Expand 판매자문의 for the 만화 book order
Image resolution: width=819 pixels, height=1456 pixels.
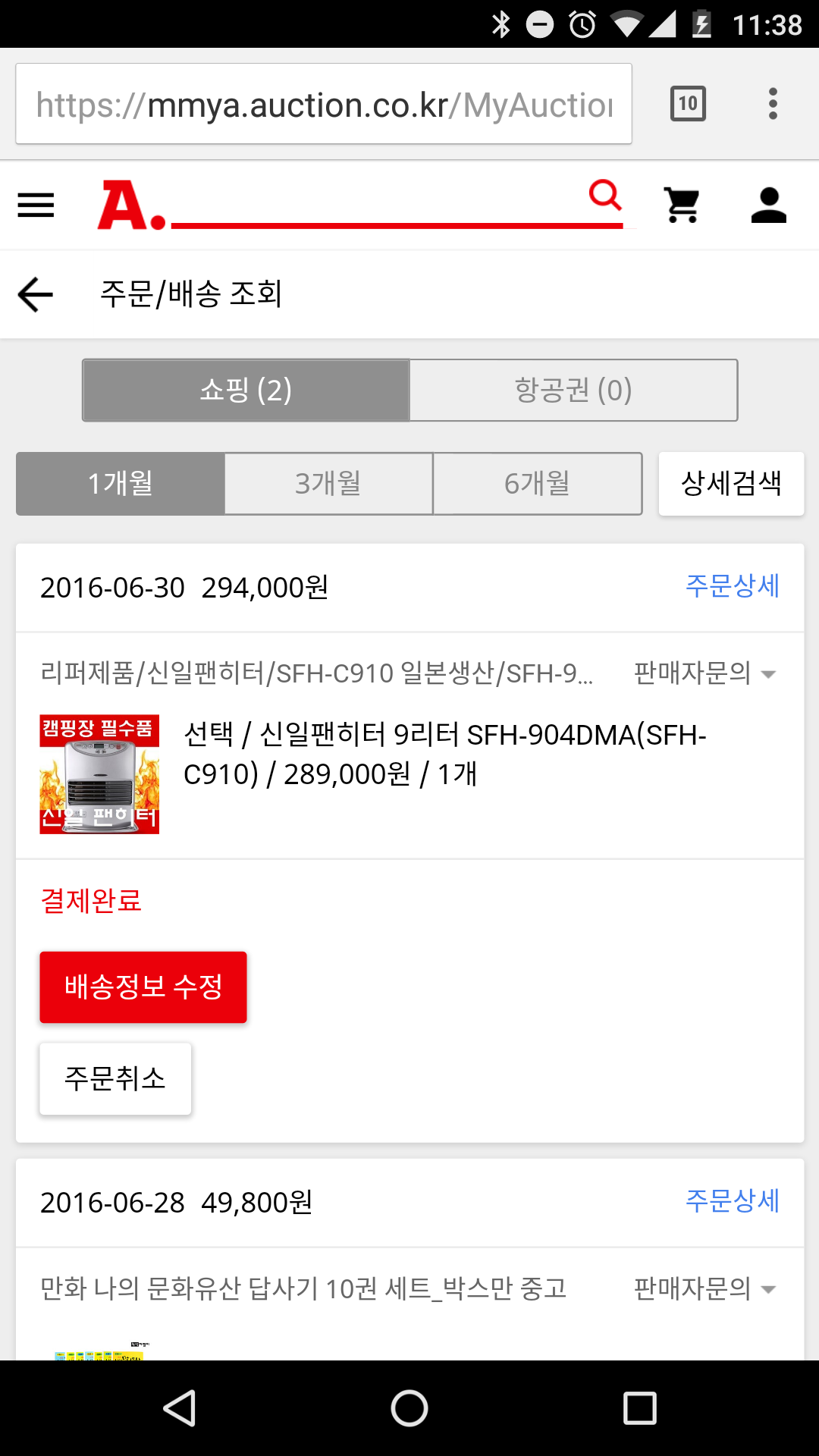tap(704, 1288)
